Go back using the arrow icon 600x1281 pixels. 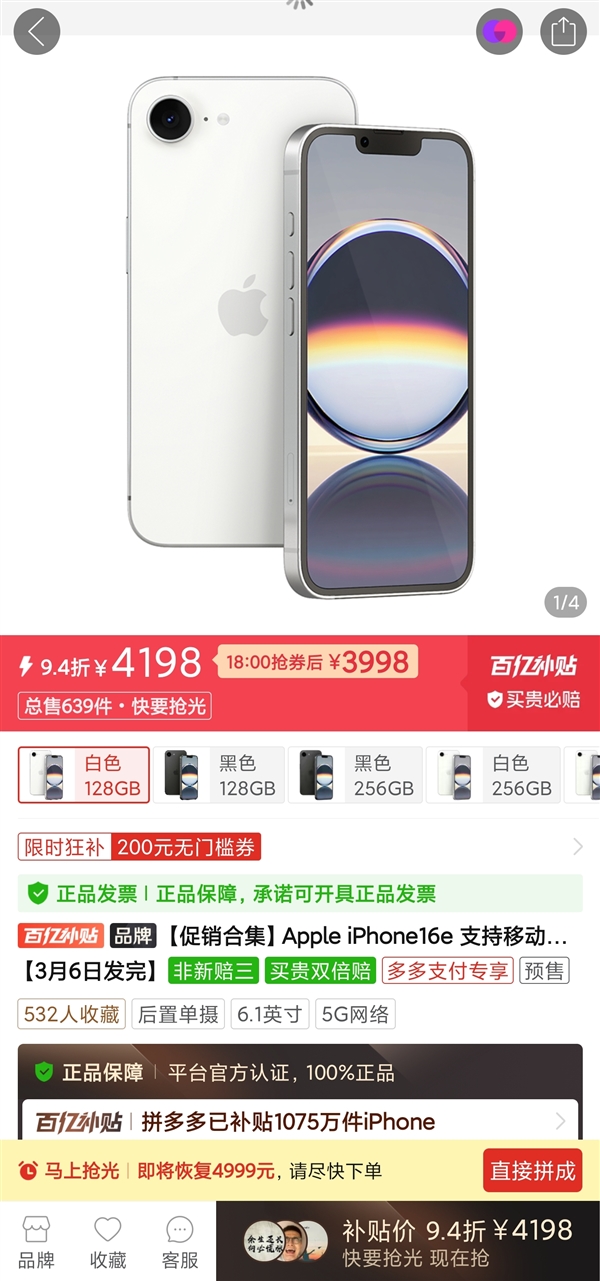pyautogui.click(x=37, y=32)
